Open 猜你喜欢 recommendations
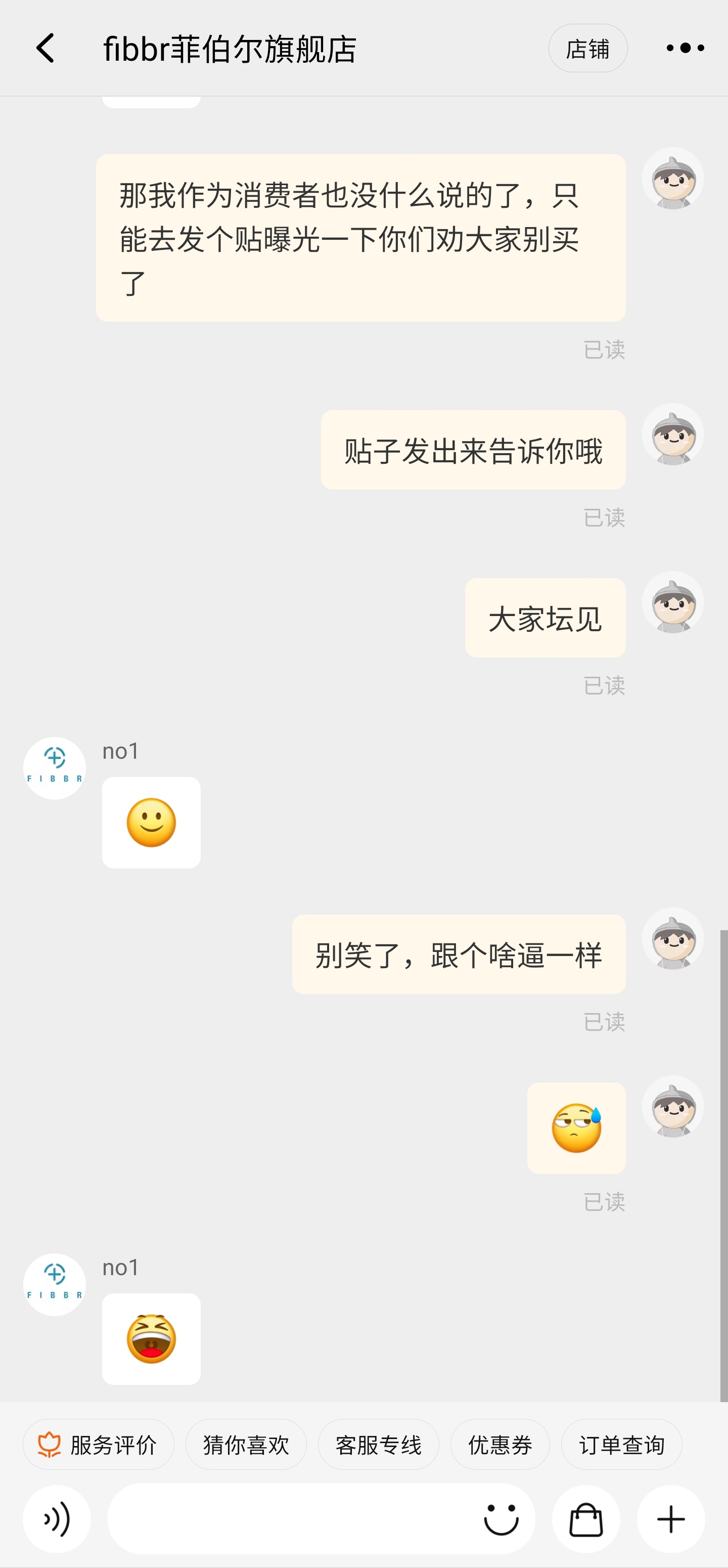728x1568 pixels. (246, 1445)
